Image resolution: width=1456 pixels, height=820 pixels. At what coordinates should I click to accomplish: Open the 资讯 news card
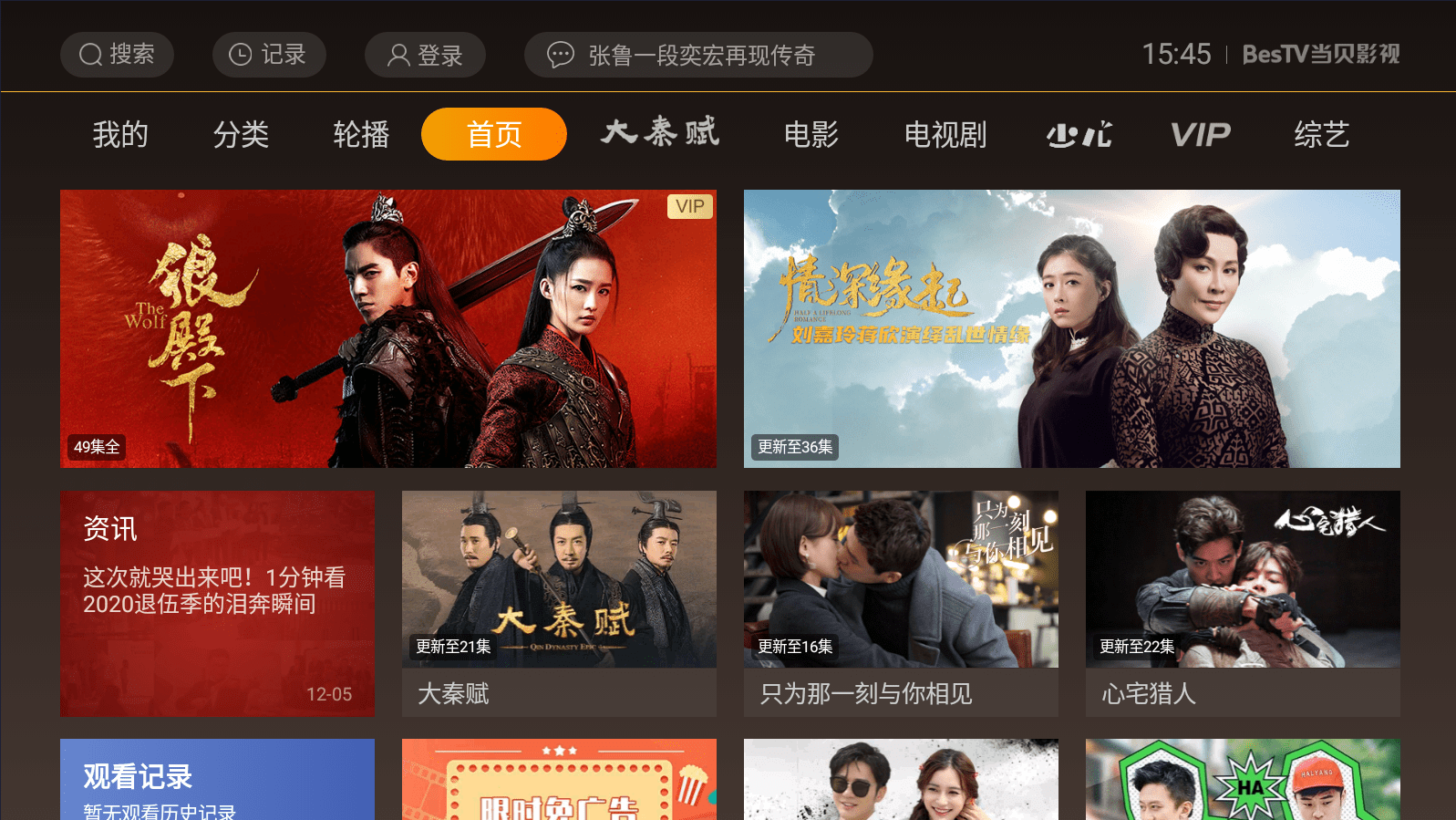click(217, 603)
